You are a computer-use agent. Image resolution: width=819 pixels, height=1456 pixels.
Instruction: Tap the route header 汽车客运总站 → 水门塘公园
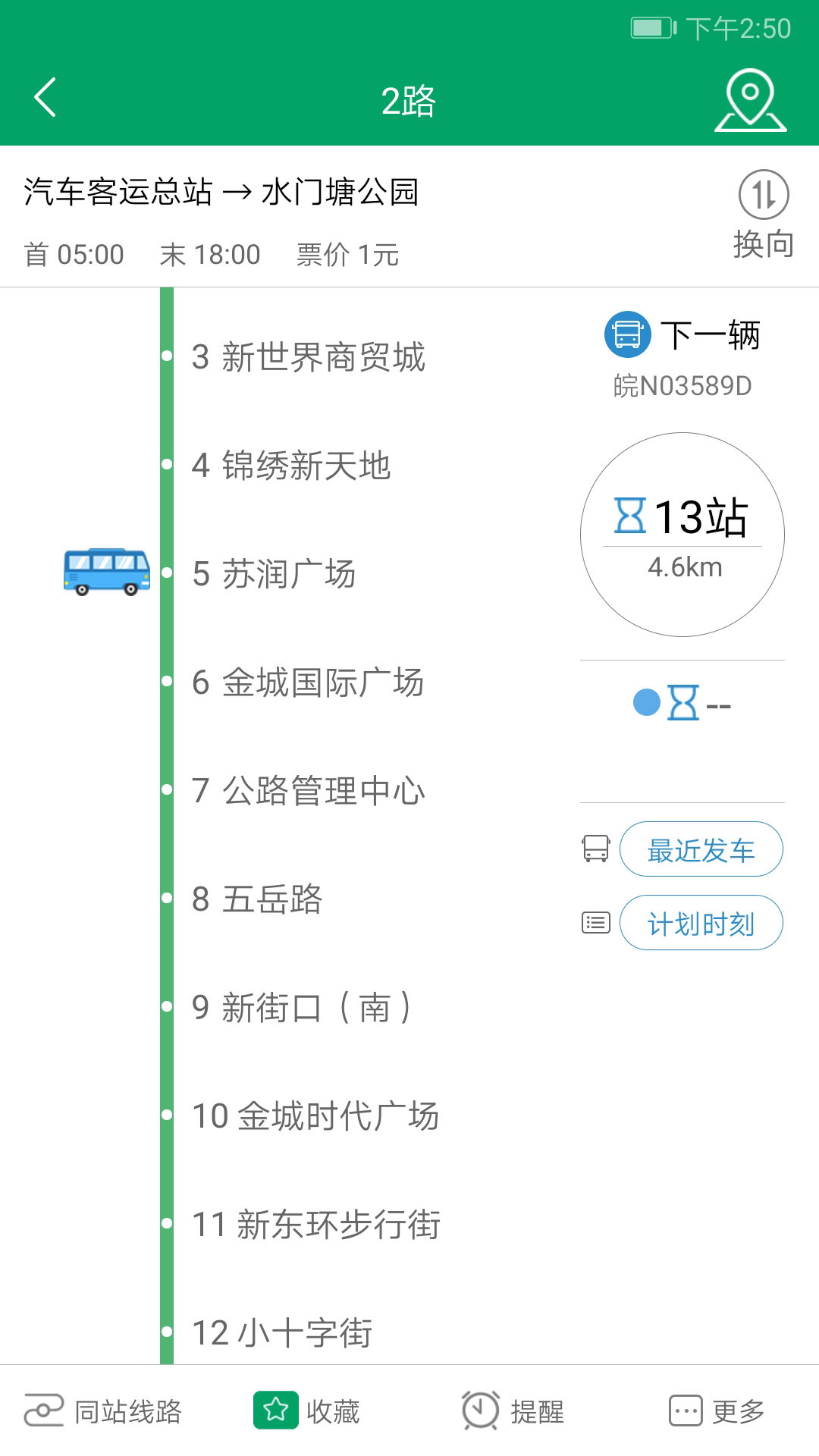pyautogui.click(x=224, y=191)
